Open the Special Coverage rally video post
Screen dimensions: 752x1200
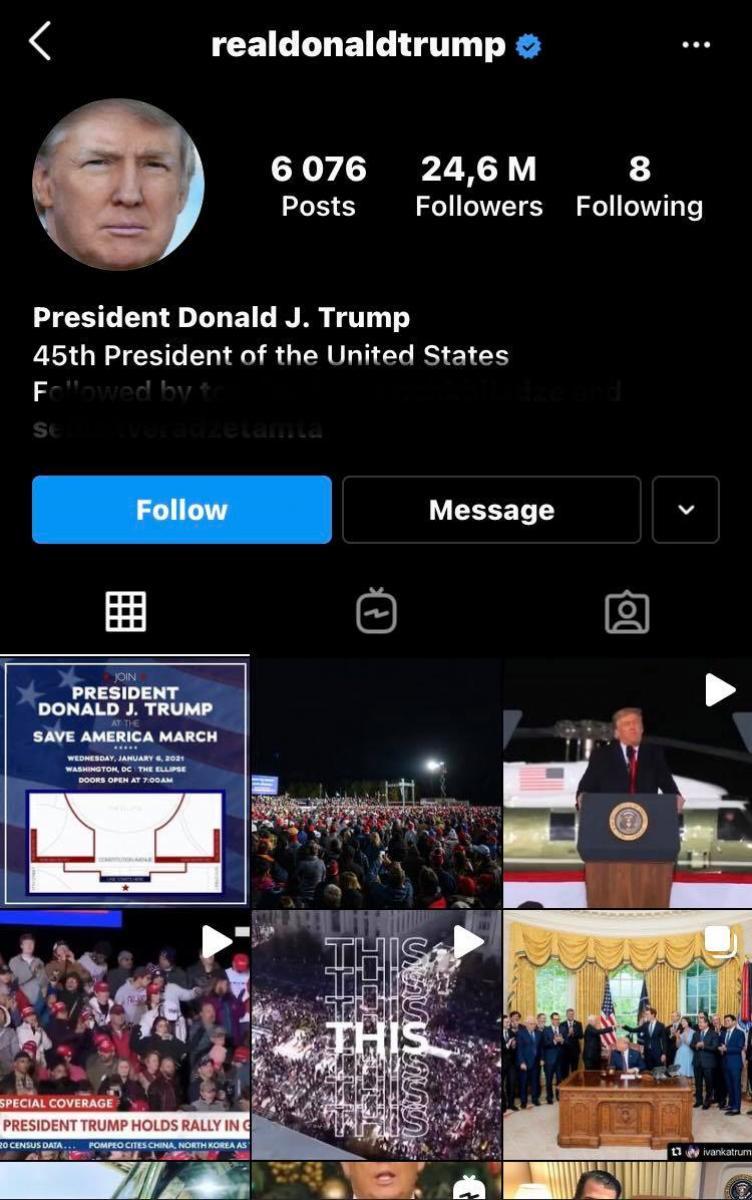click(125, 1034)
